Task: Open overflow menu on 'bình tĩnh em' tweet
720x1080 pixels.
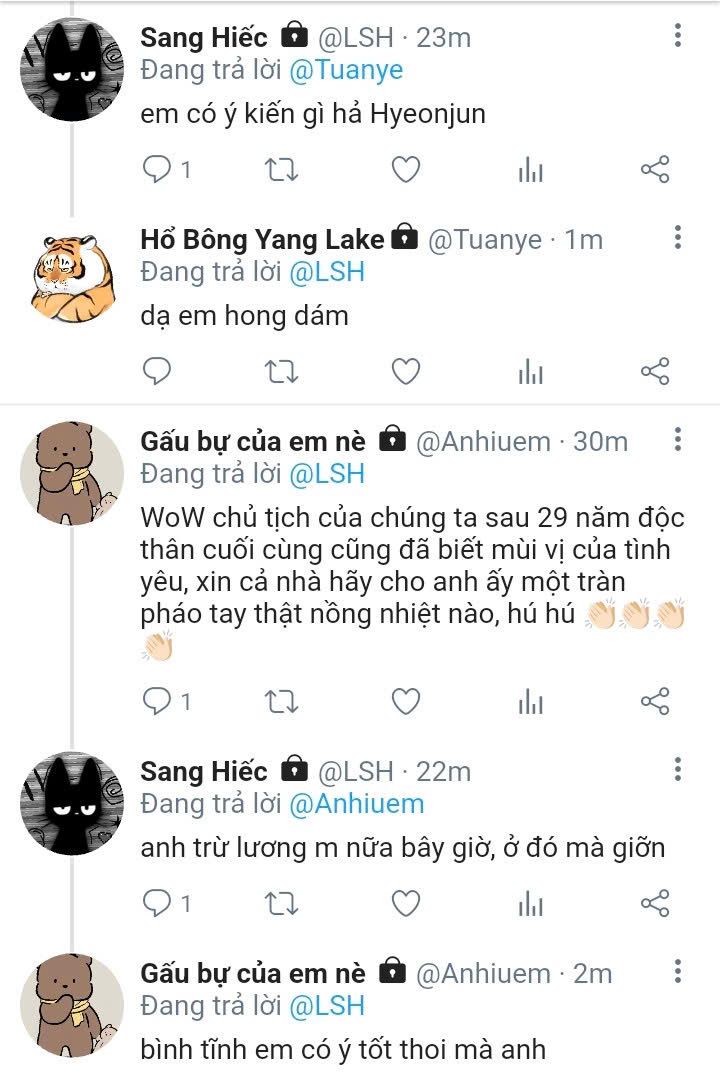Action: click(678, 970)
